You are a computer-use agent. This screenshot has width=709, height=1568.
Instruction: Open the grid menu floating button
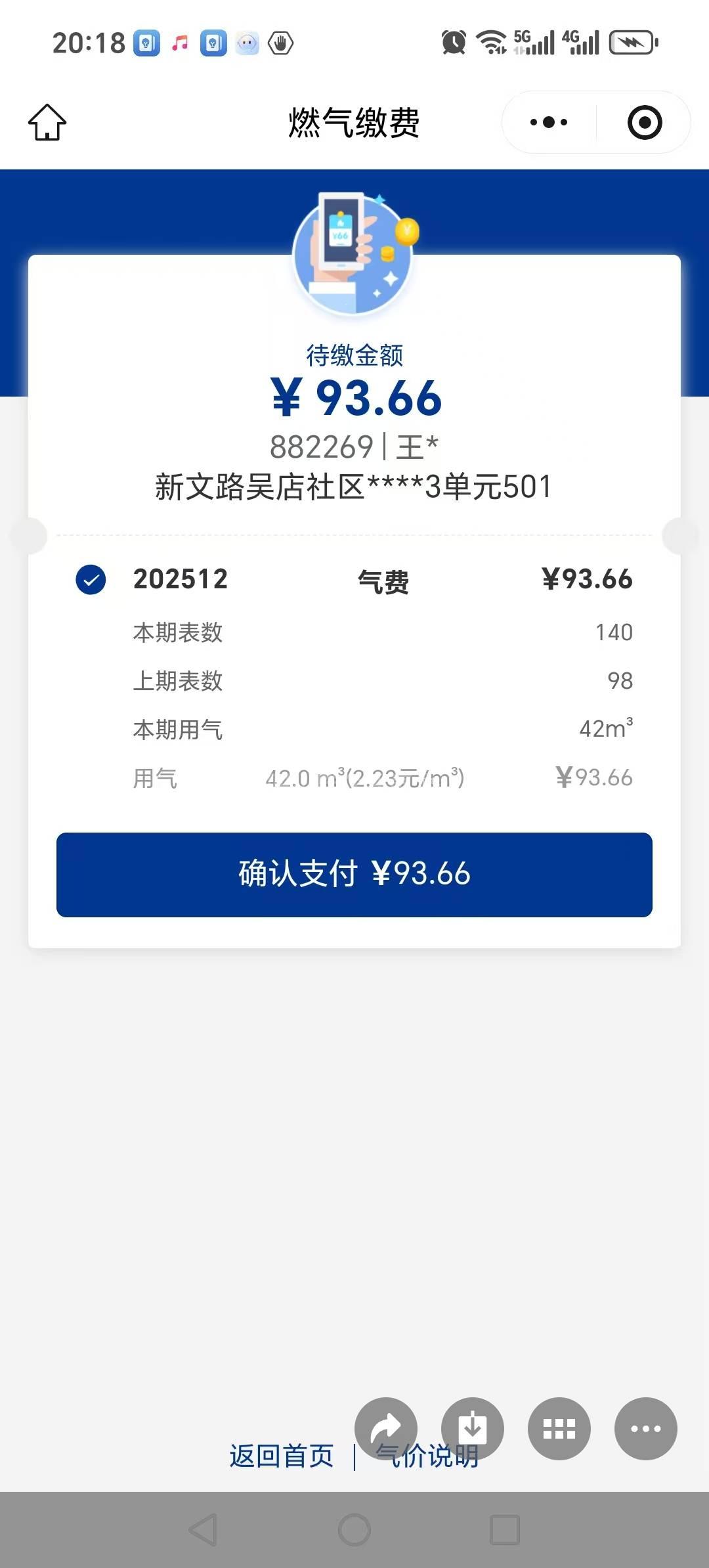coord(559,1429)
